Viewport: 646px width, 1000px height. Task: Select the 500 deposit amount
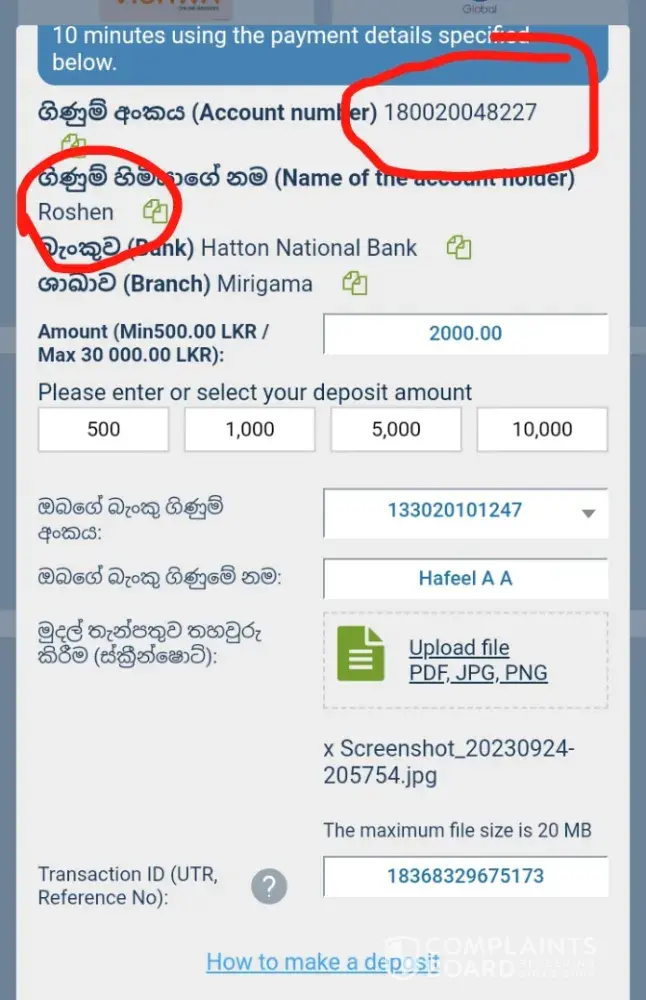point(103,430)
